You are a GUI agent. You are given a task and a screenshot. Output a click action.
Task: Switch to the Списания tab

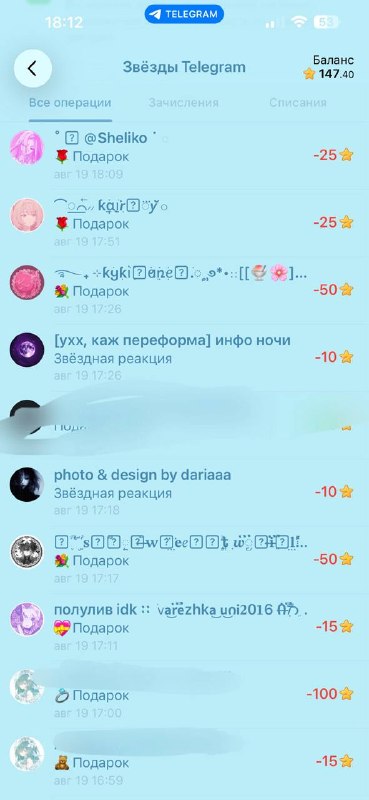tap(298, 103)
